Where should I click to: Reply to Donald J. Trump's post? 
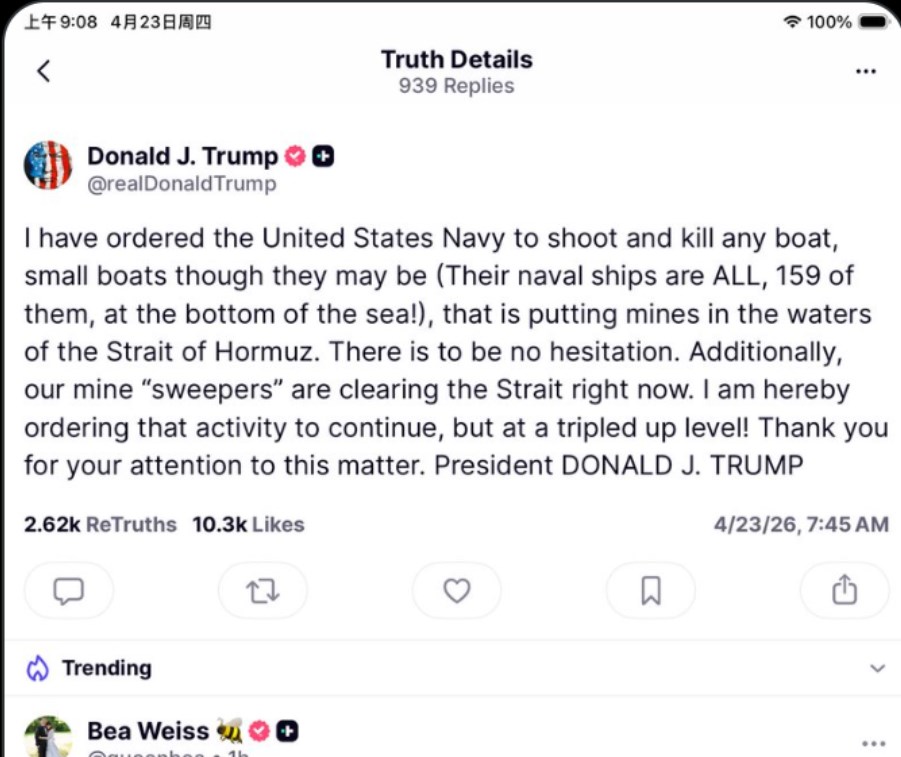[68, 591]
